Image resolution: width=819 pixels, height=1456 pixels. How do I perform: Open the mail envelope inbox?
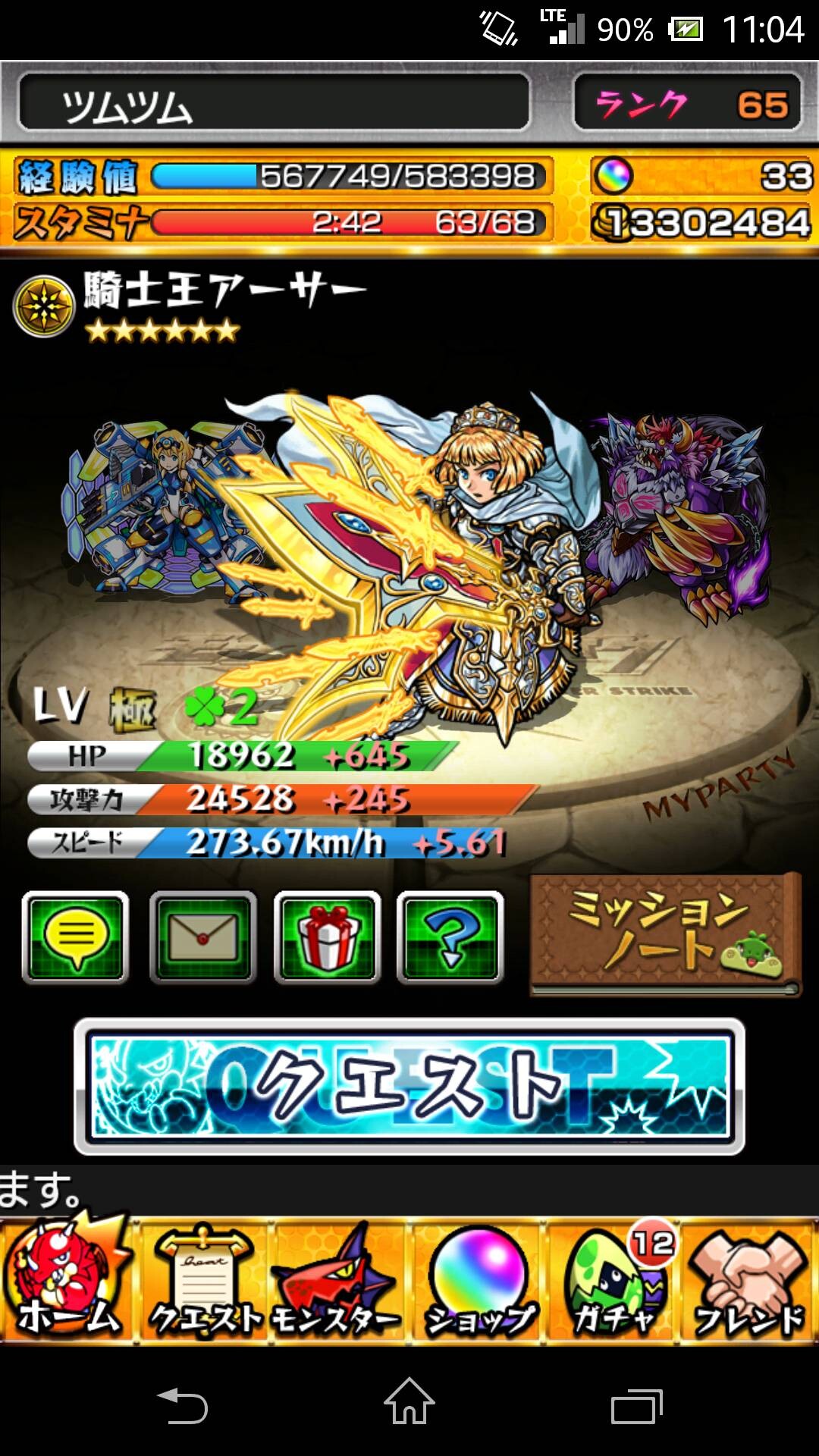pos(202,937)
